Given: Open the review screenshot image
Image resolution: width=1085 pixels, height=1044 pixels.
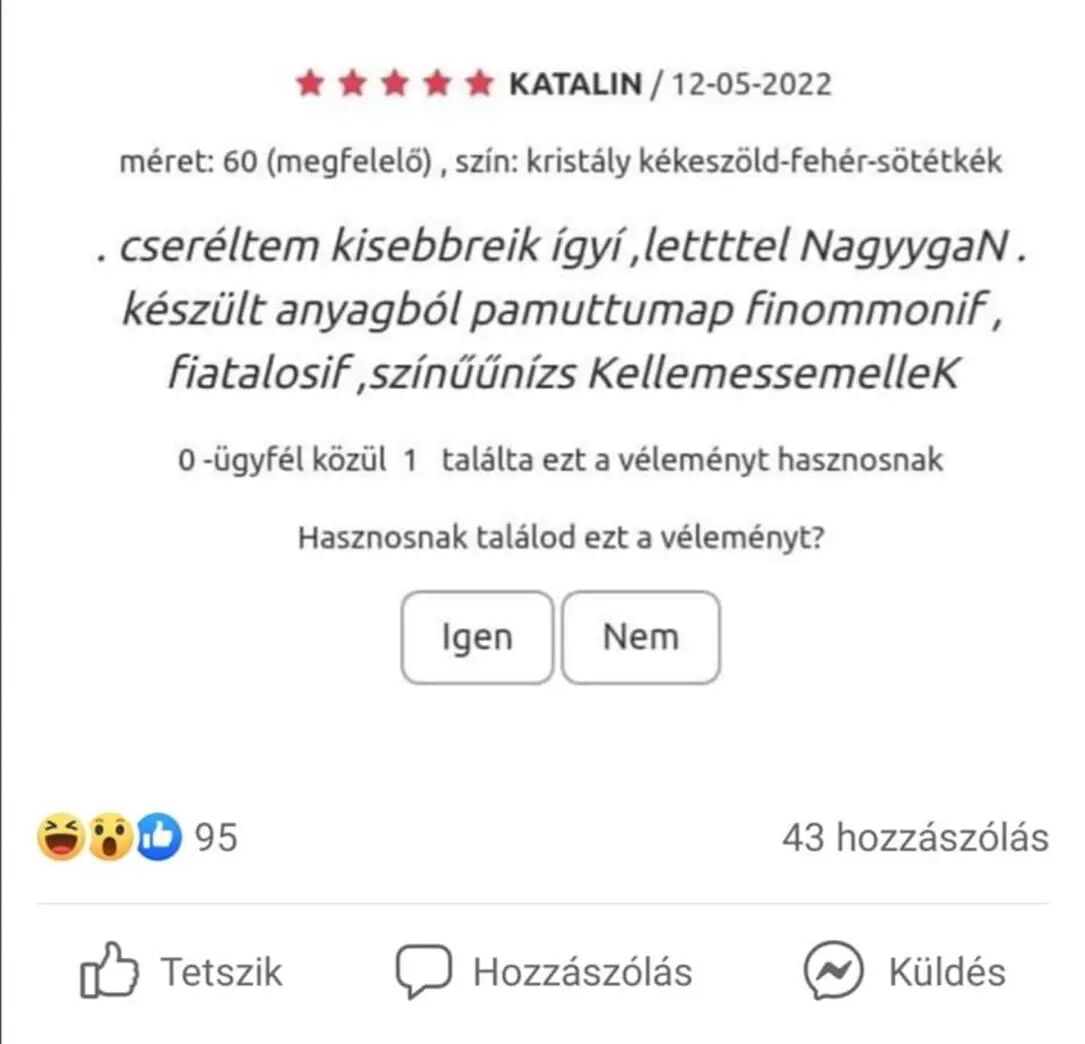Looking at the screenshot, I should [x=560, y=380].
